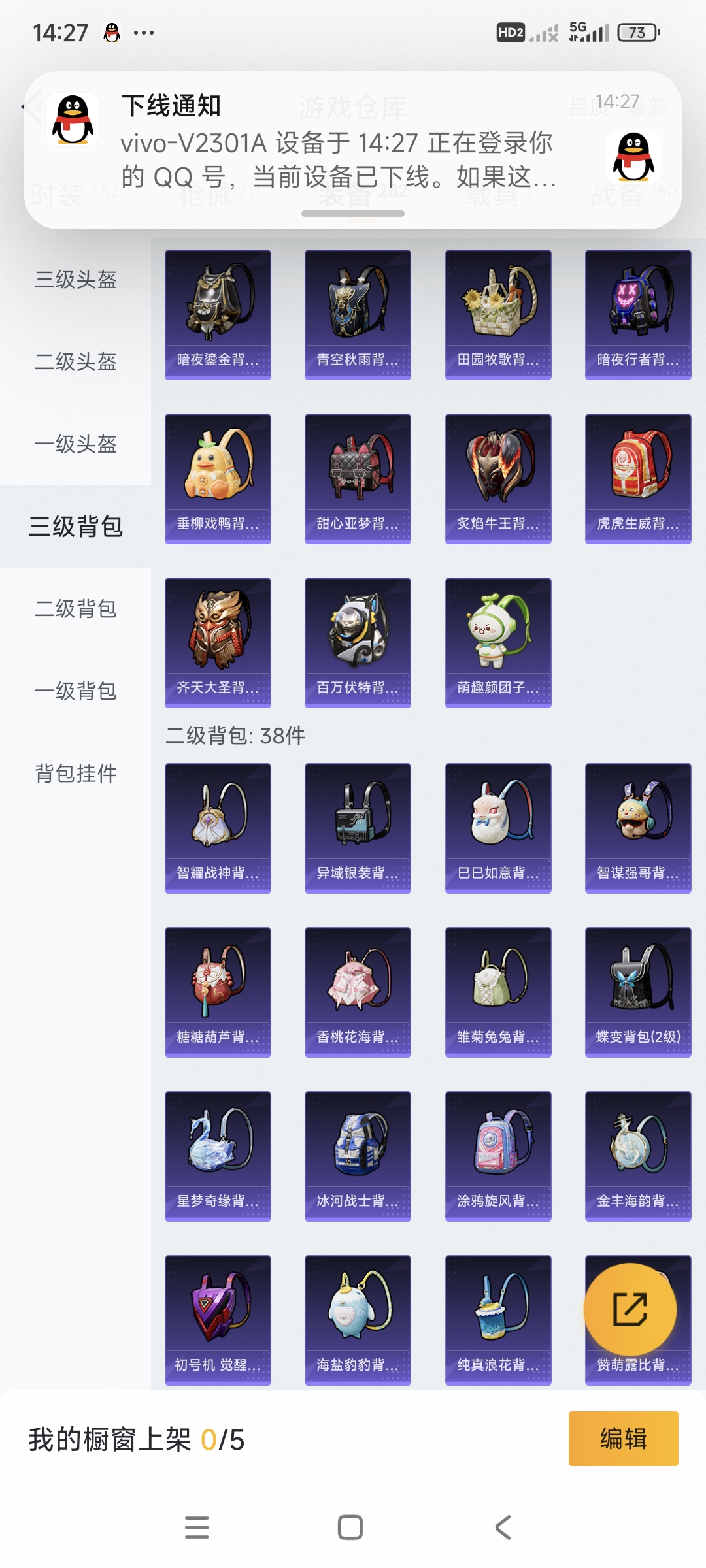Open the QQ 下线通知 notification banner
The width and height of the screenshot is (706, 1568).
[353, 150]
